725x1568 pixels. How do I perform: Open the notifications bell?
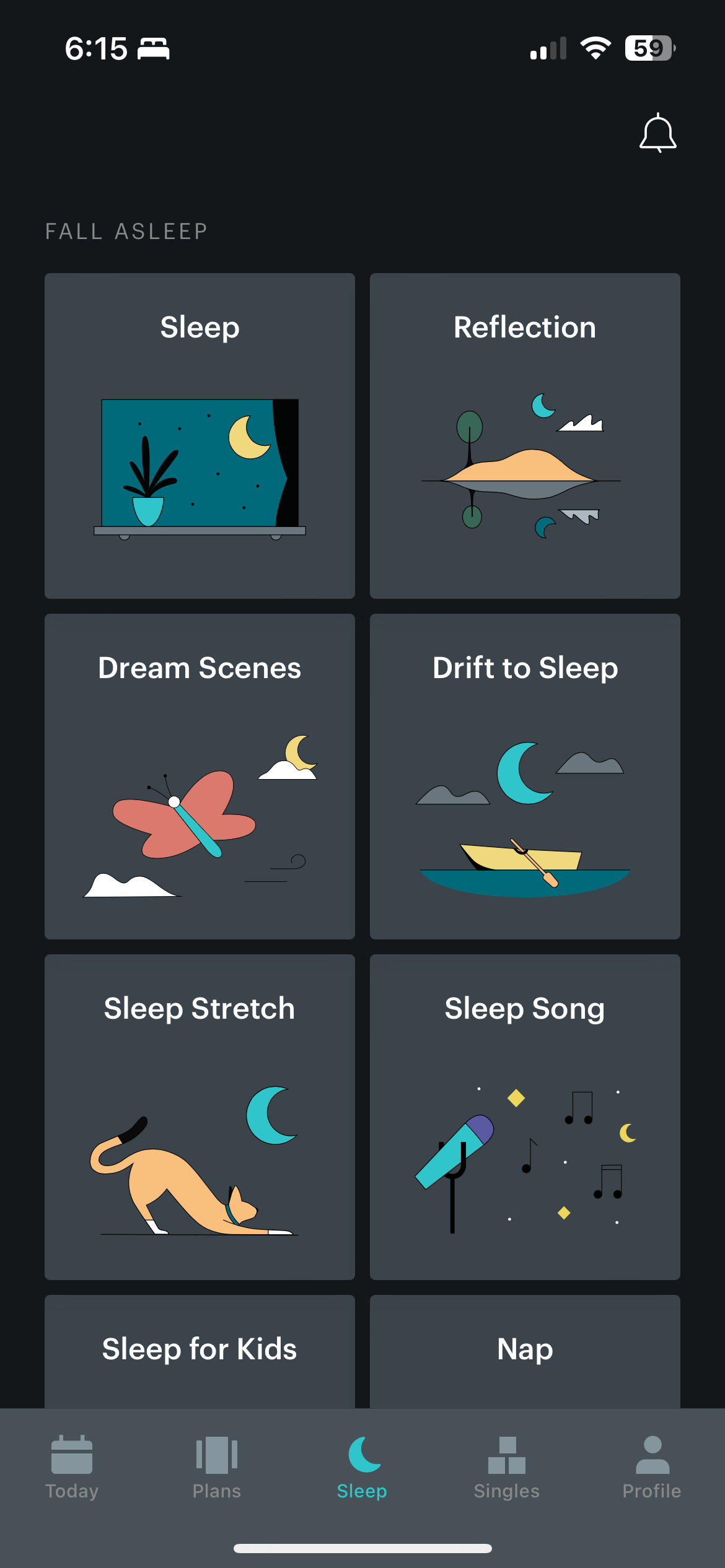[x=657, y=133]
